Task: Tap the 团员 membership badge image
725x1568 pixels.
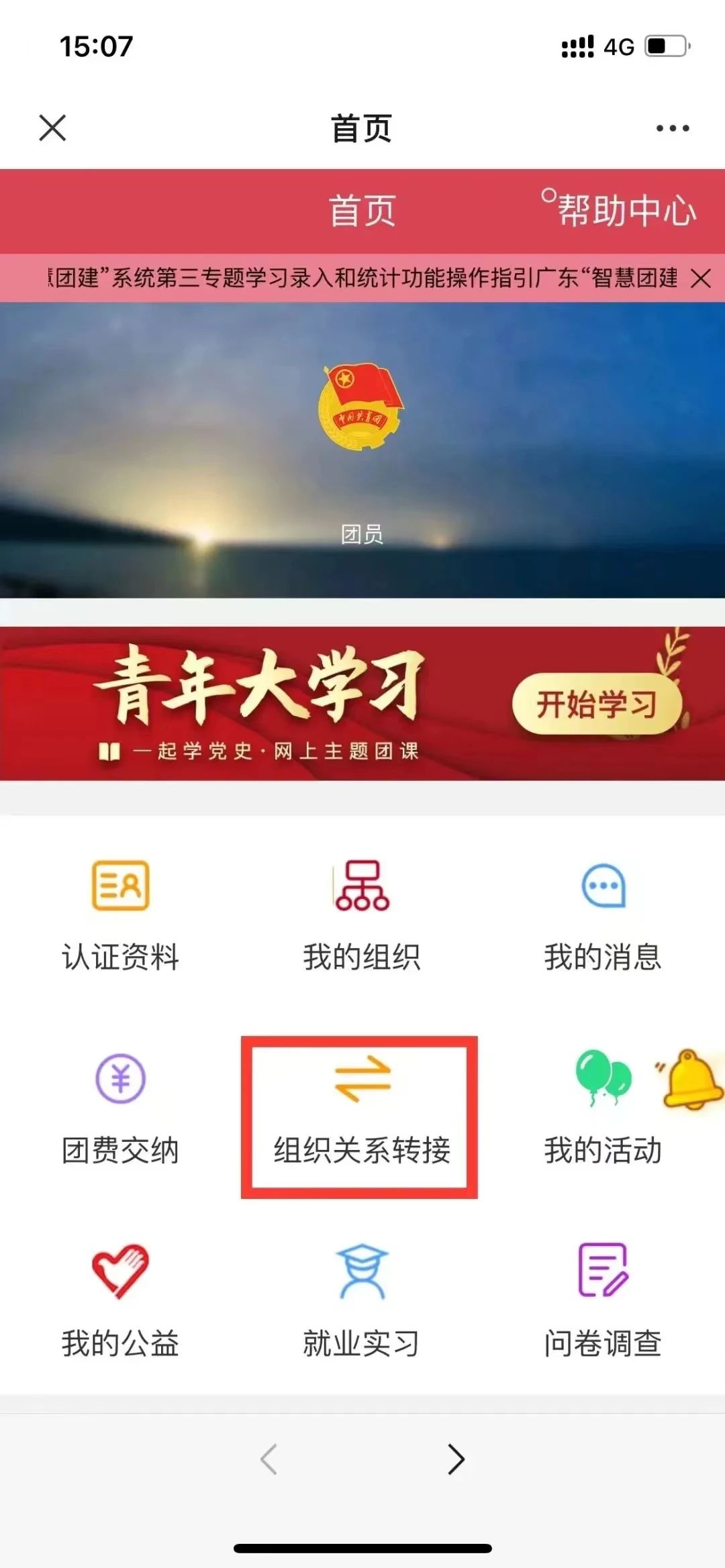Action: (362, 409)
